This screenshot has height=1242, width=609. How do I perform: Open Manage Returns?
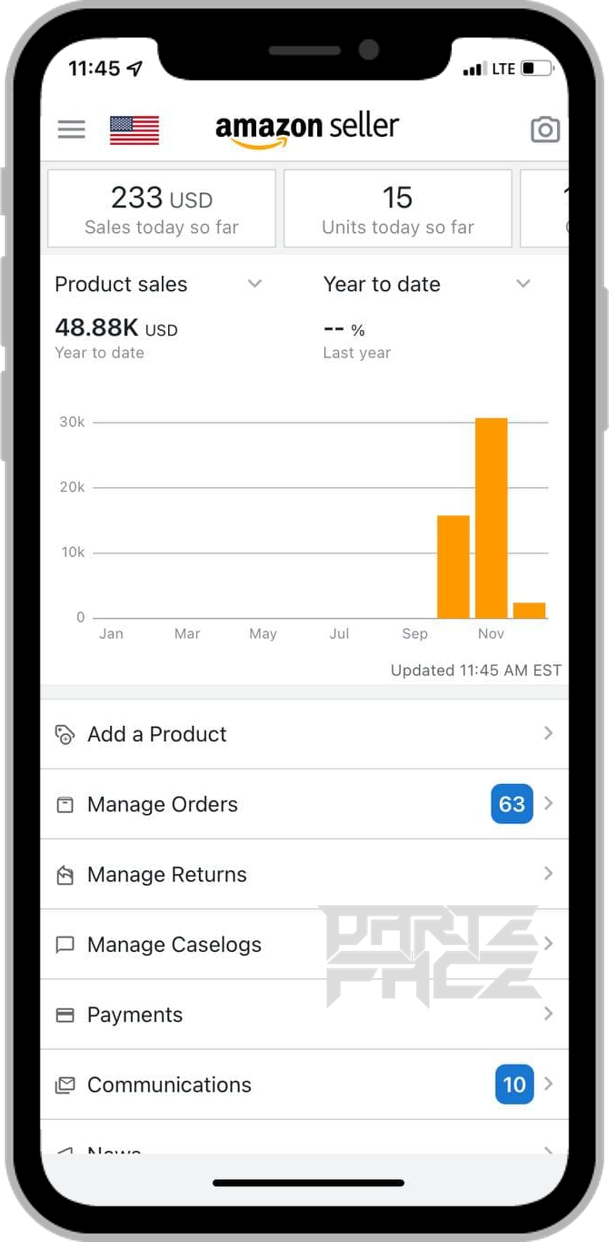(x=303, y=874)
